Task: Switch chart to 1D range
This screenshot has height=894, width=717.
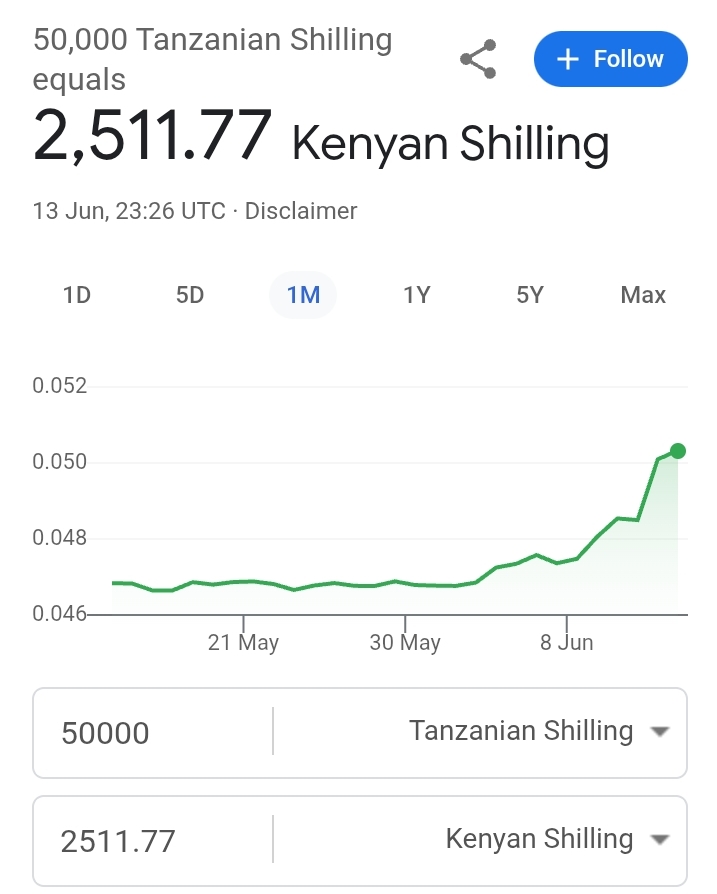Action: [77, 295]
